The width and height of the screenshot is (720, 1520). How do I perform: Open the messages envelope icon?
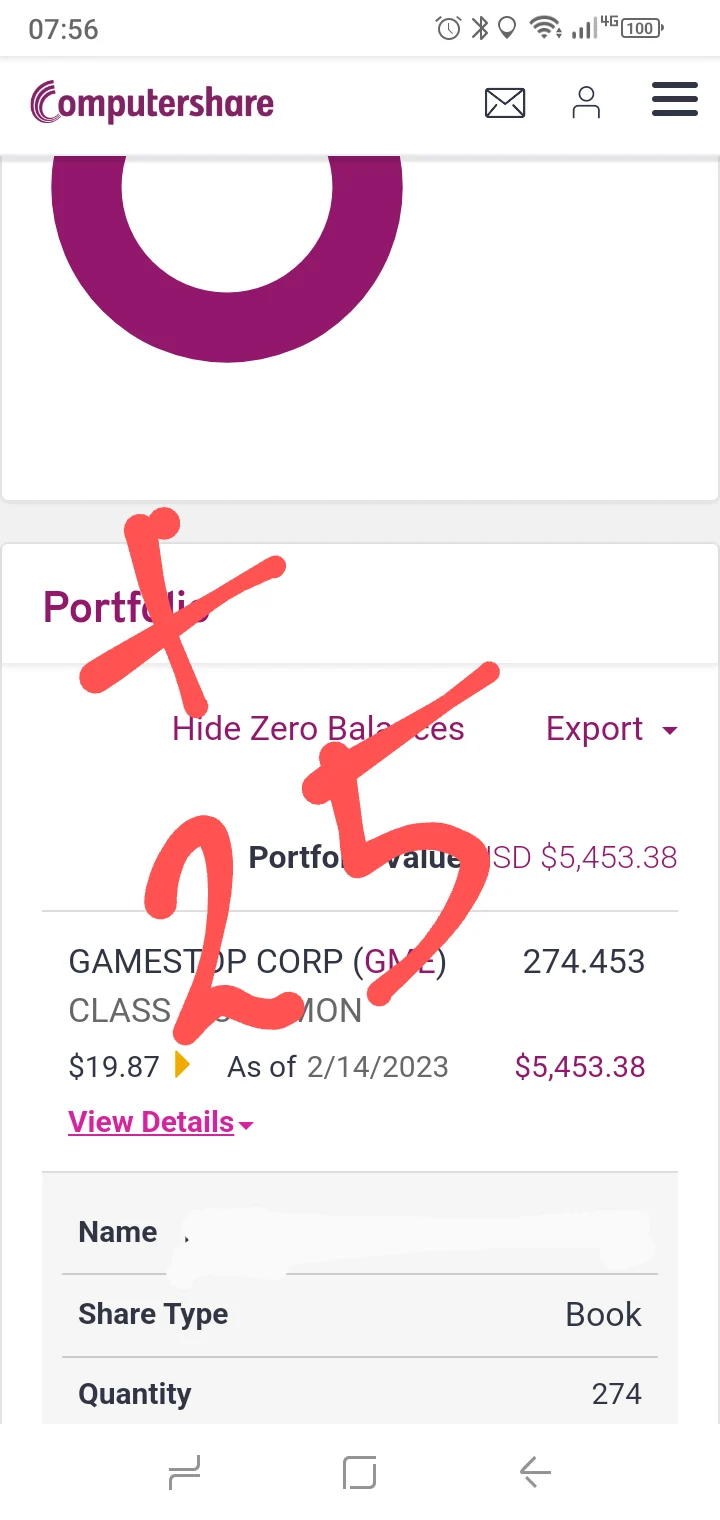505,102
